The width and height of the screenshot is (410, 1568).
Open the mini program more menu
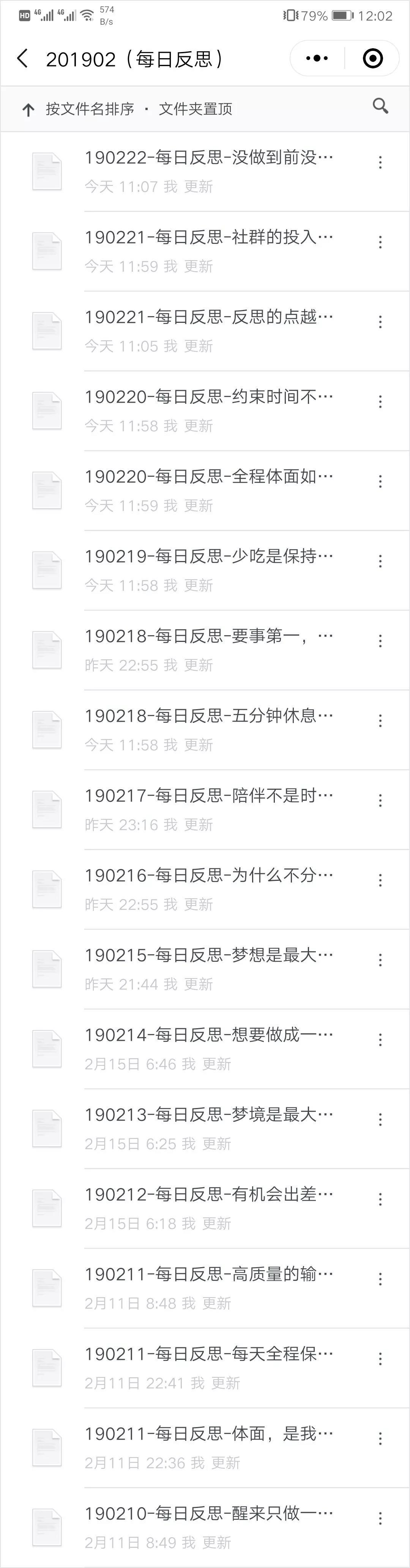point(317,58)
